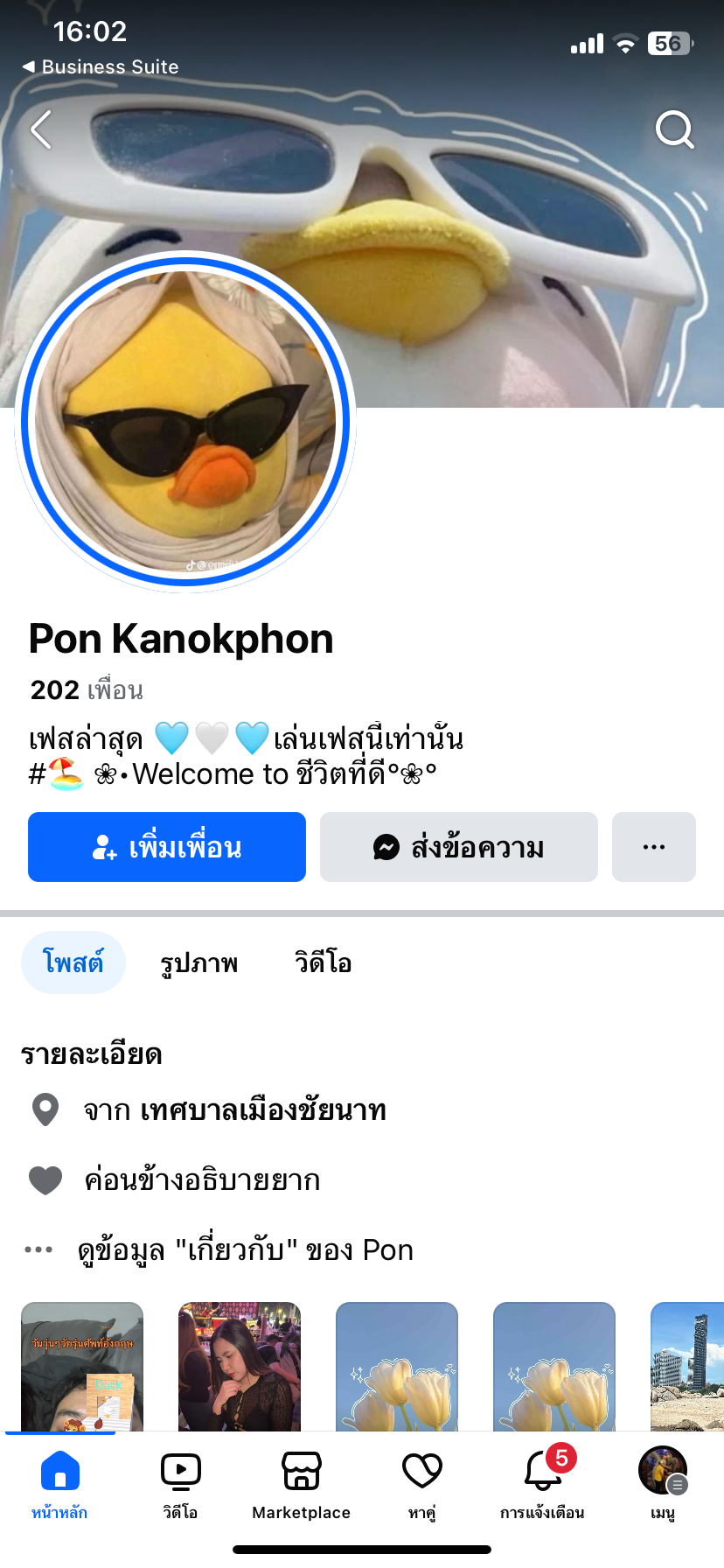View Pon Kanokphon's profile picture
Image resolution: width=724 pixels, height=1568 pixels.
185,422
